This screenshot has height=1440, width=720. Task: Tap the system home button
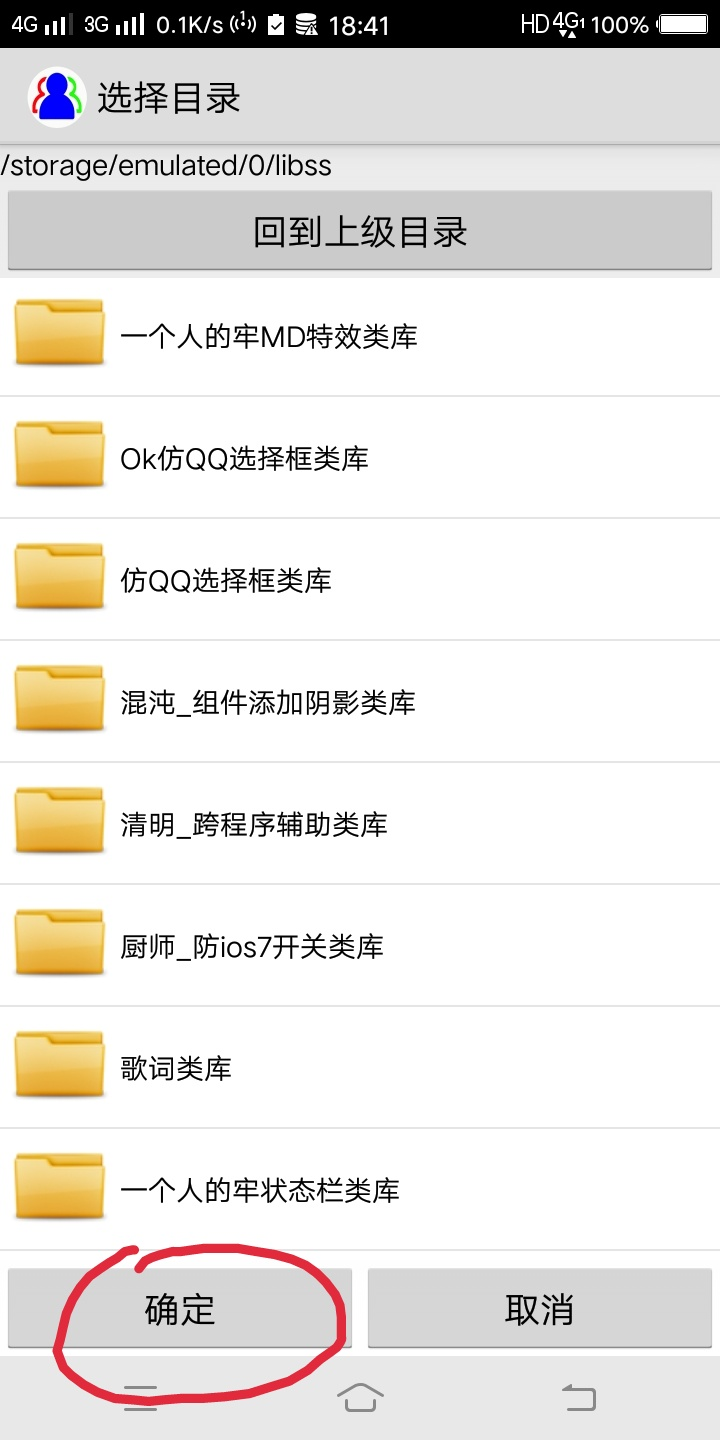pos(360,1397)
